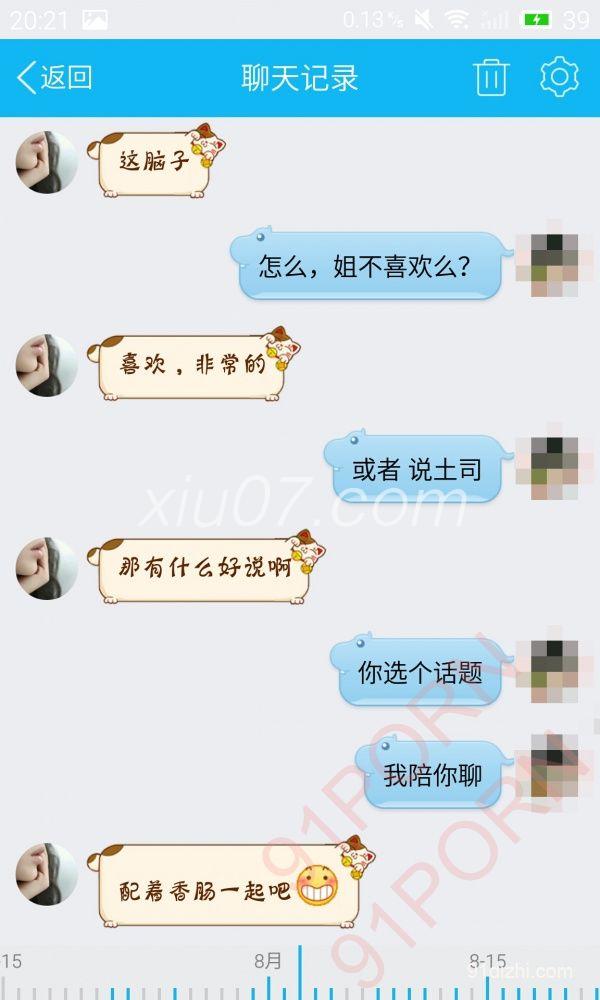Tap the 8月 mark on timeline
The height and width of the screenshot is (1000, 600).
pyautogui.click(x=268, y=962)
